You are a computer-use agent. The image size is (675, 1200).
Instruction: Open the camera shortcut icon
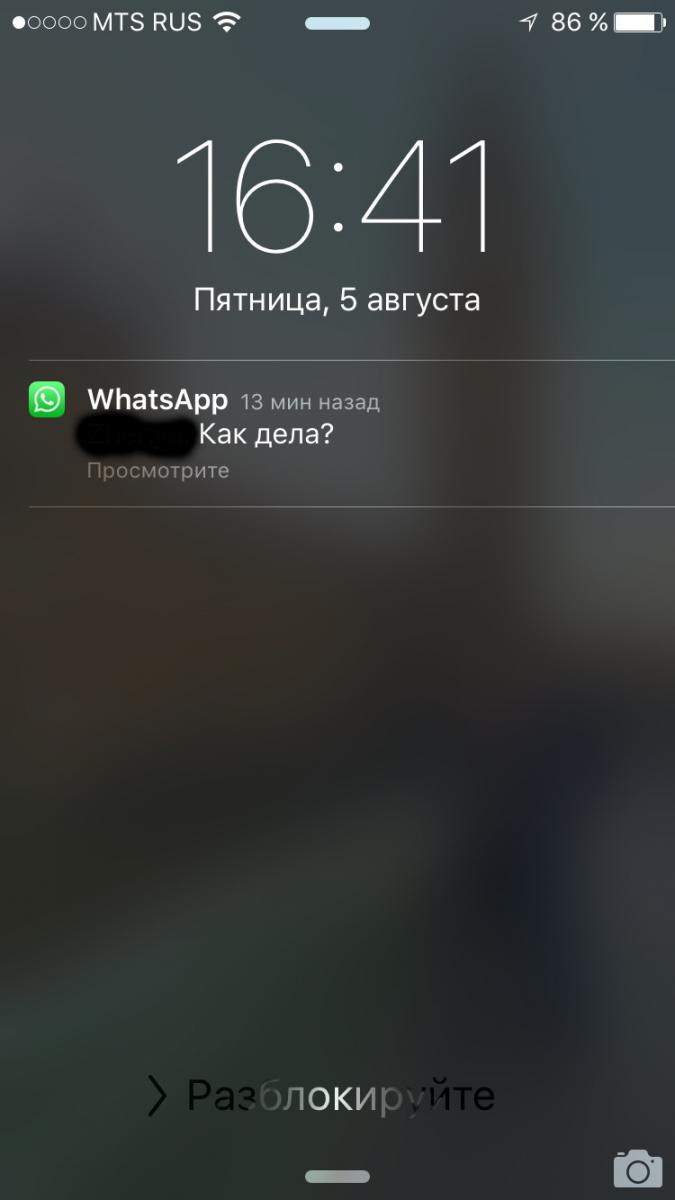pos(637,1166)
